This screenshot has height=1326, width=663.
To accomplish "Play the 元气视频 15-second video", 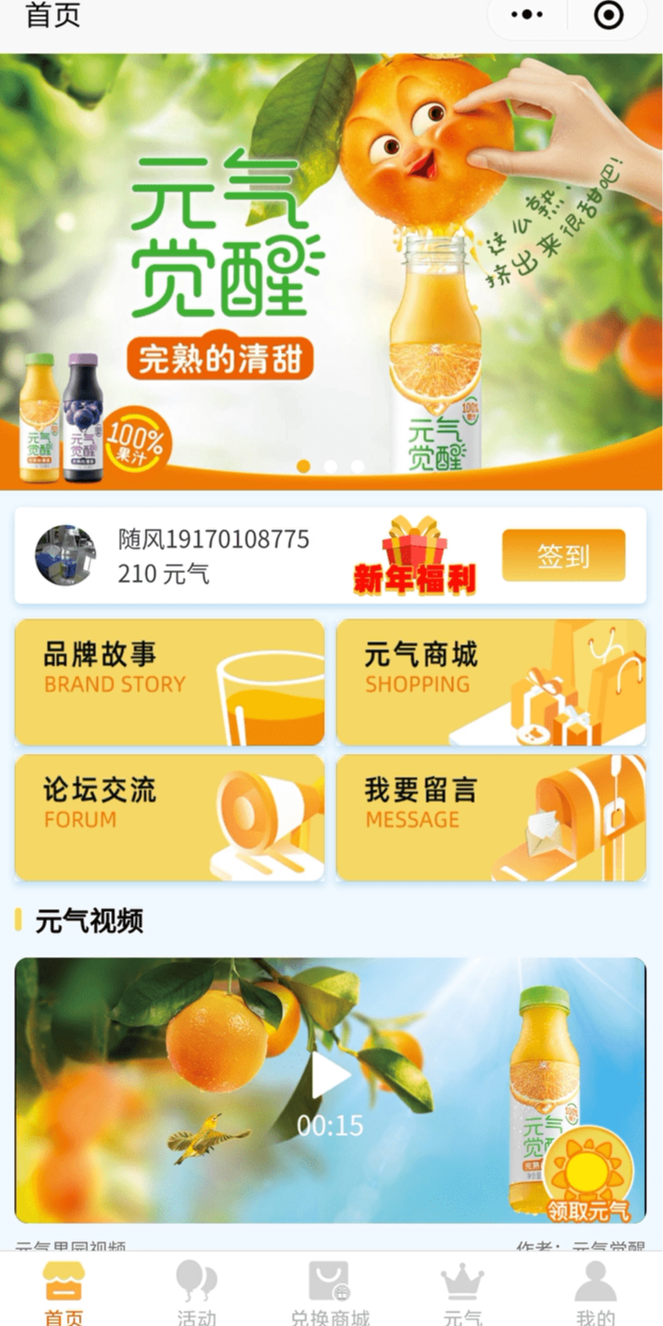I will [330, 1077].
